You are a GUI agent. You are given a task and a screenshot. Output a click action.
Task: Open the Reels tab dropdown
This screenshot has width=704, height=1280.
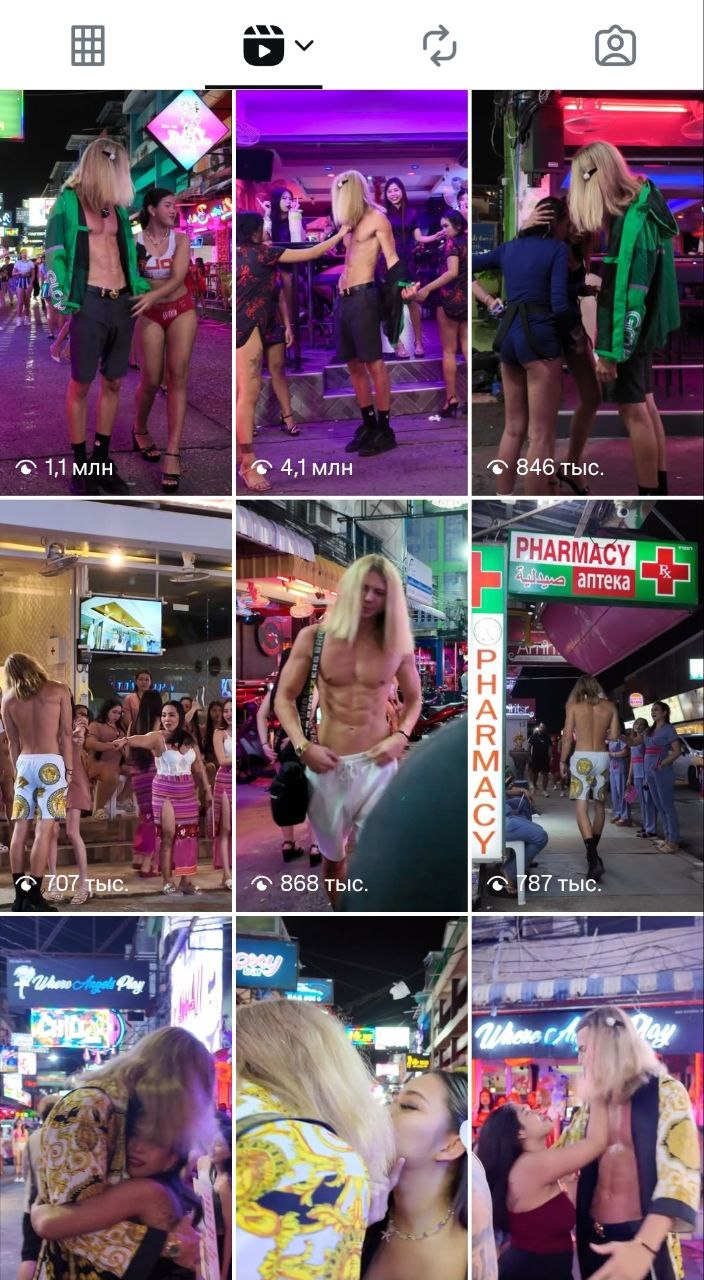pyautogui.click(x=304, y=45)
